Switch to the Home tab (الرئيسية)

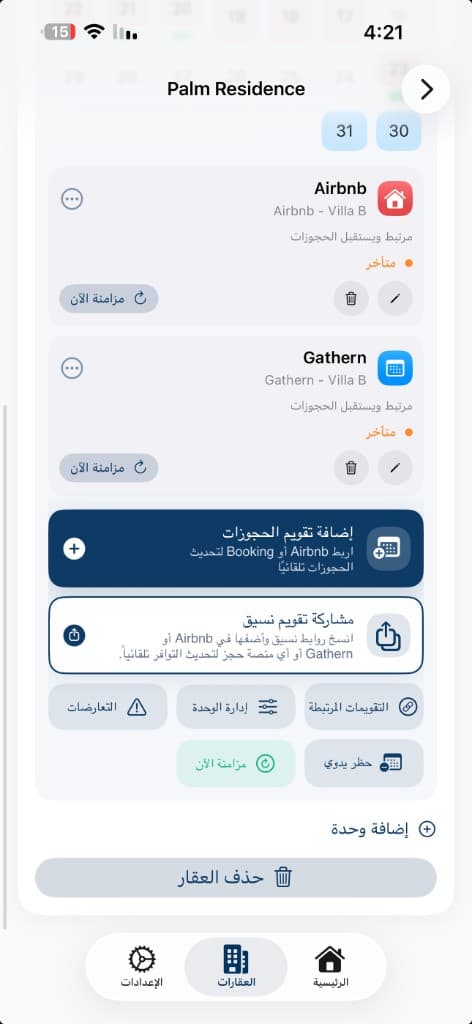(330, 967)
